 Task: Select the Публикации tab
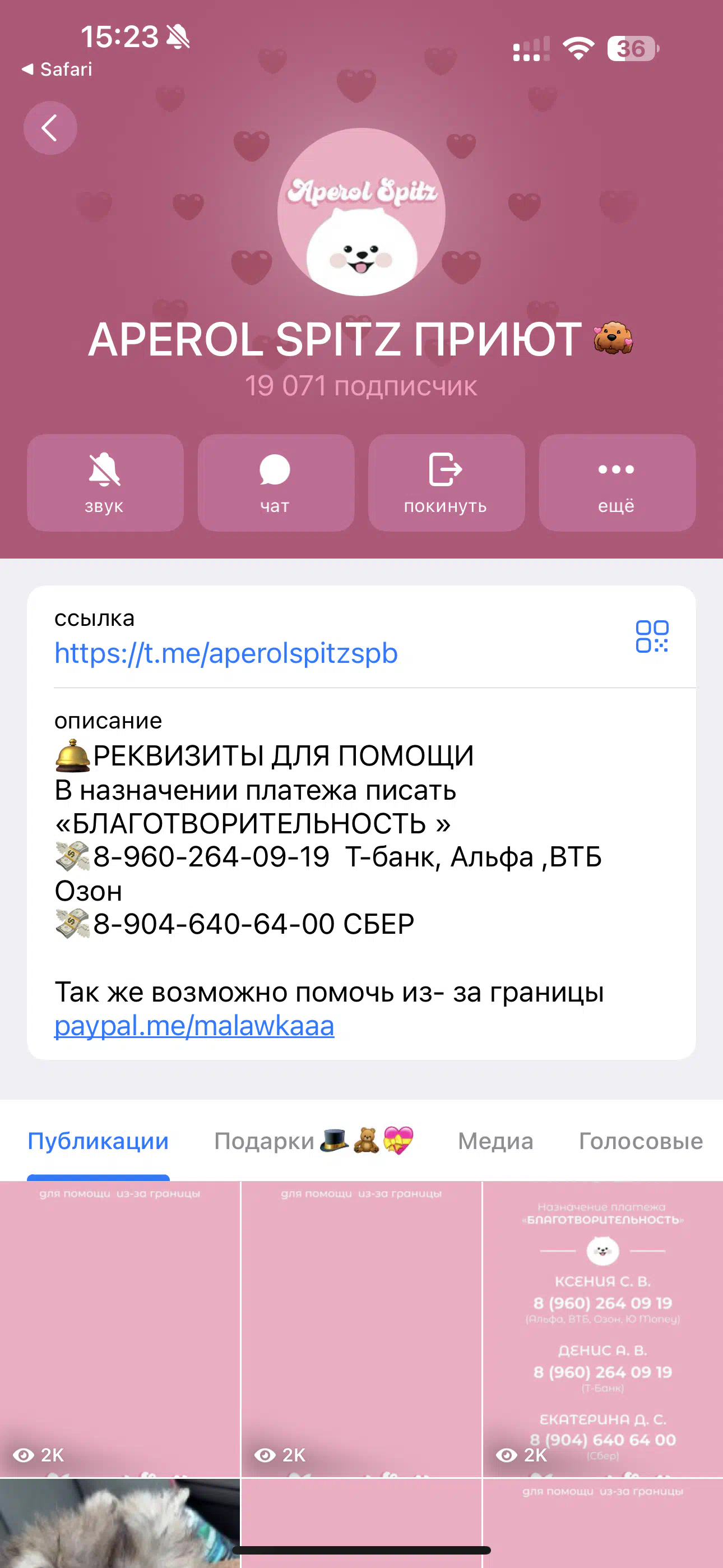[x=98, y=1141]
